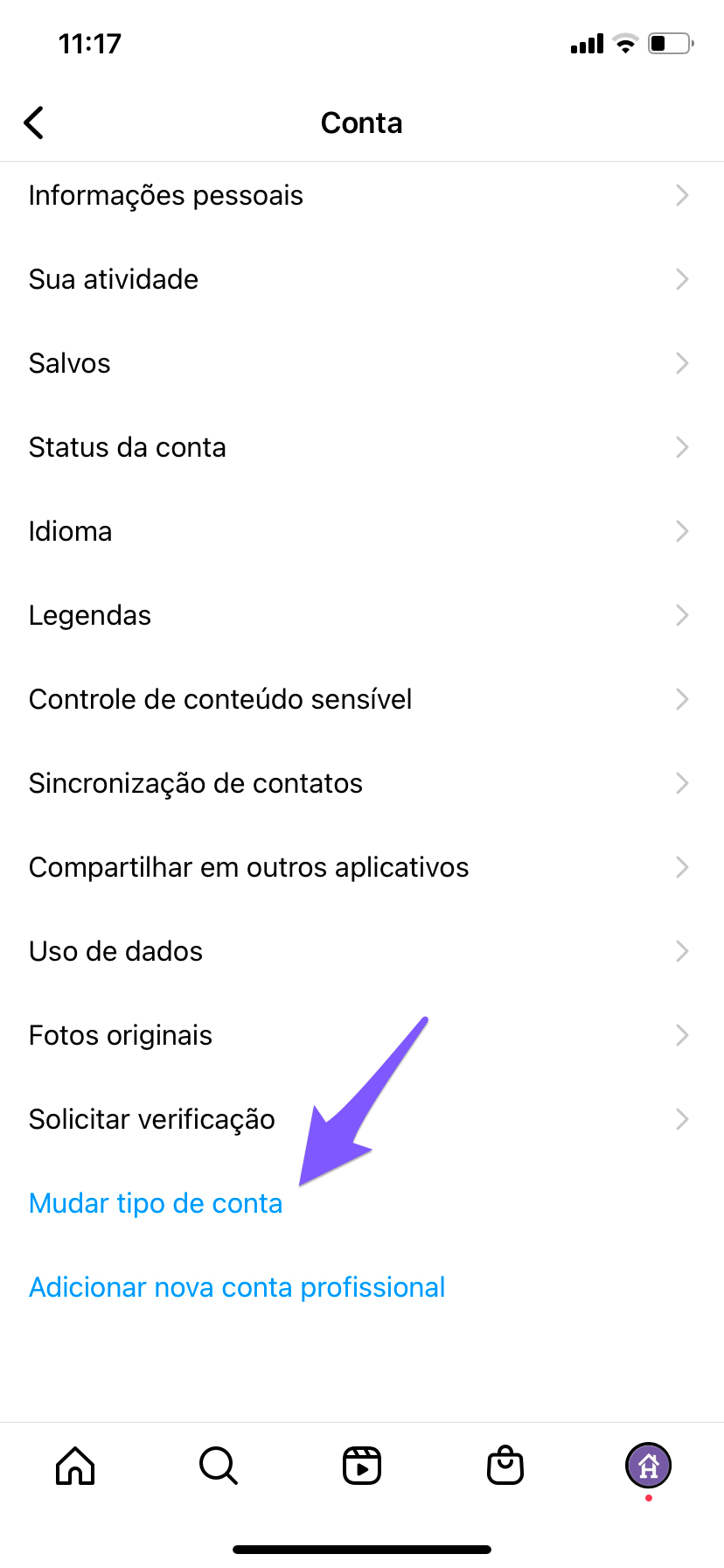This screenshot has width=724, height=1568.
Task: Open Uso de dados
Action: tap(362, 951)
